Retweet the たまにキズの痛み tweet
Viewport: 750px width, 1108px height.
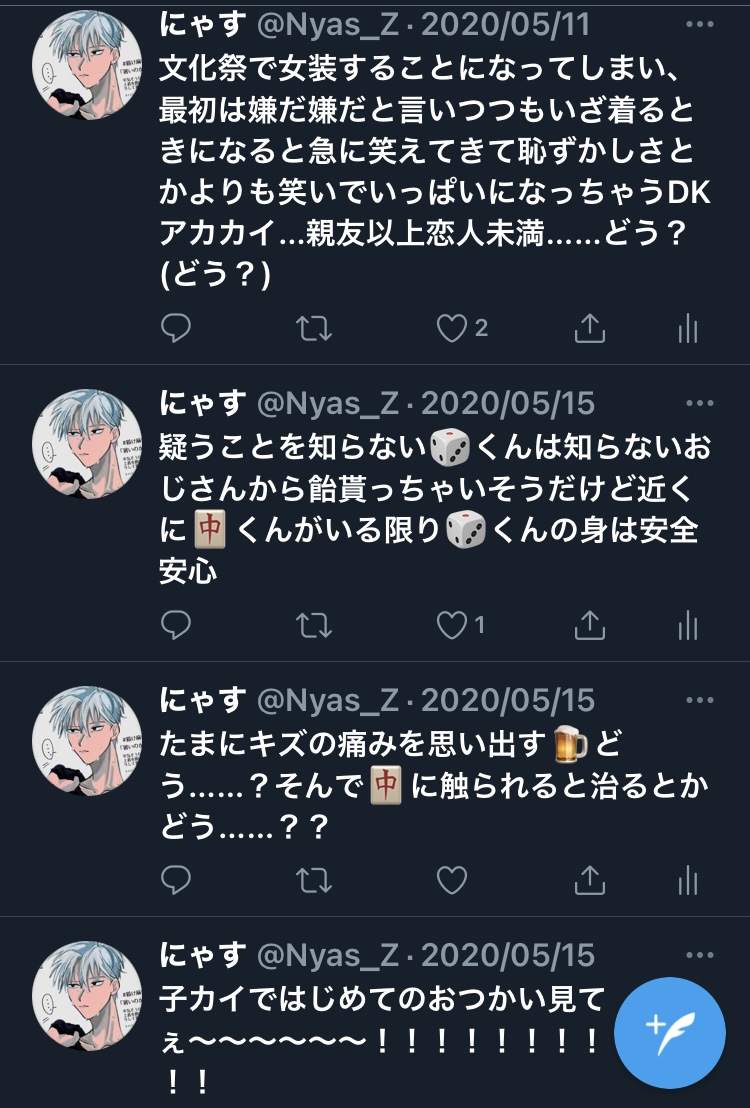point(314,880)
